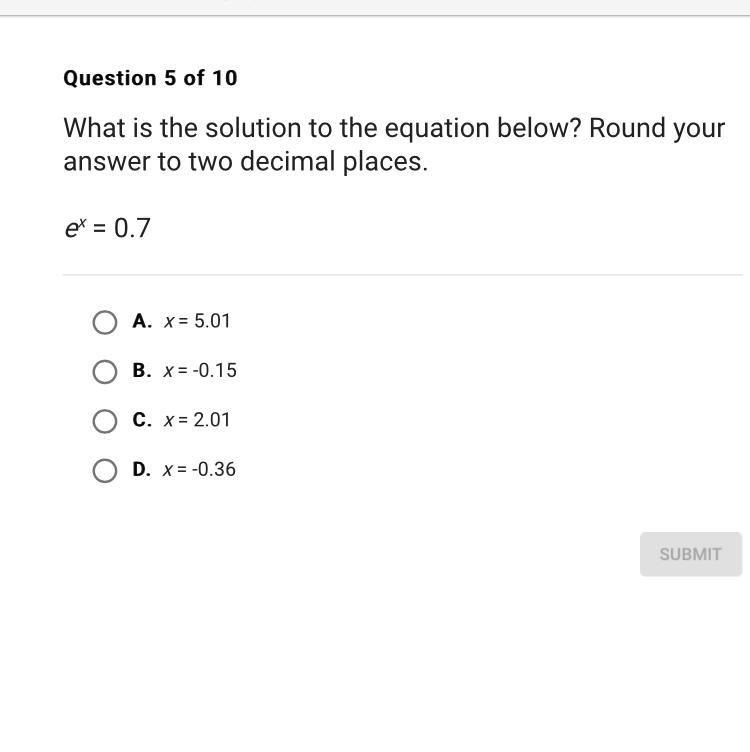Image resolution: width=750 pixels, height=752 pixels.
Task: Tap the SUBMIT button
Action: (x=691, y=554)
